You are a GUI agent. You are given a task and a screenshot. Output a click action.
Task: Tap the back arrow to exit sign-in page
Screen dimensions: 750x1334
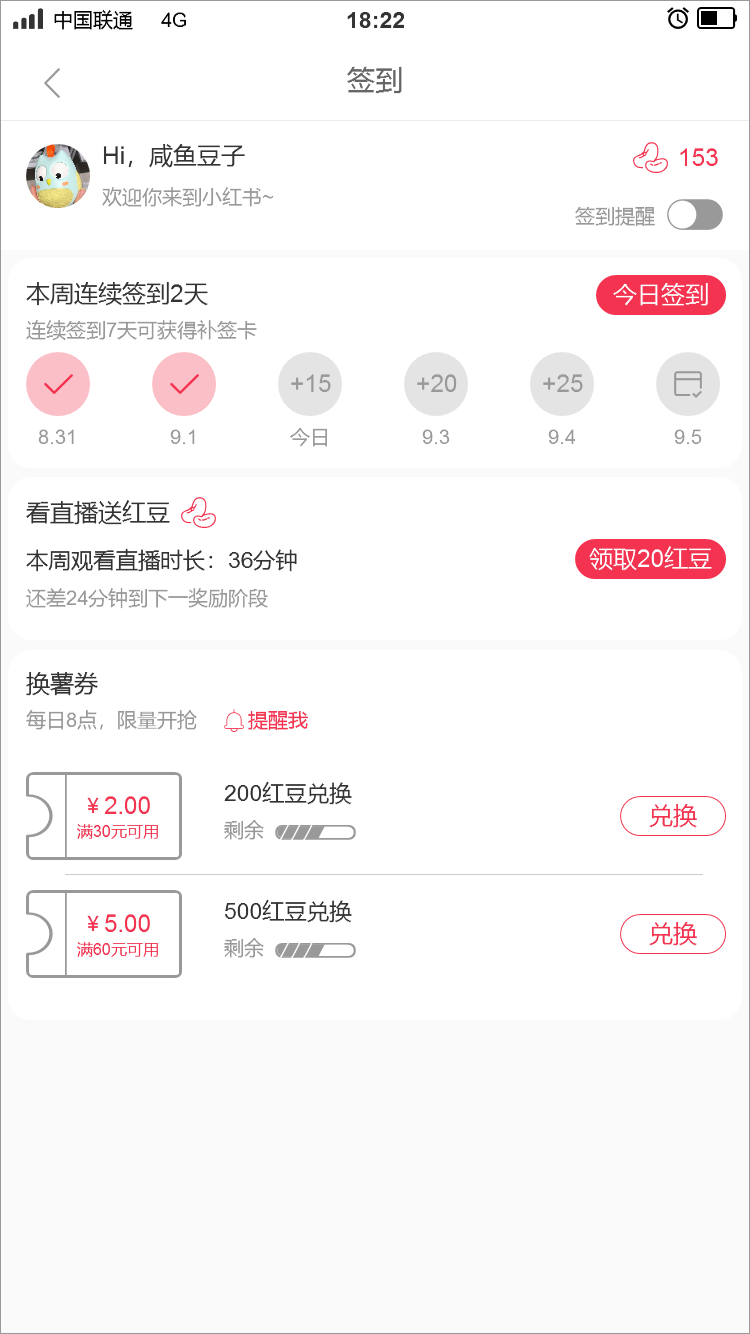(52, 83)
